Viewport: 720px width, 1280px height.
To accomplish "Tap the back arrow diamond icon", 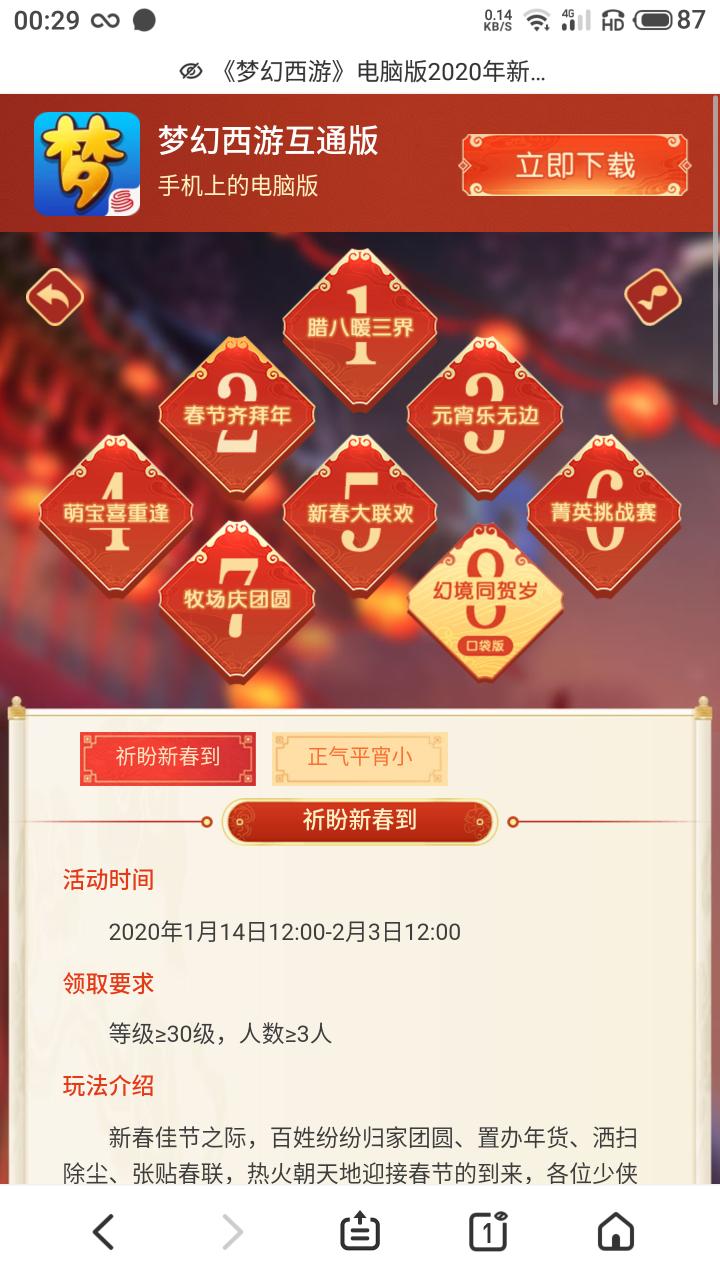I will [x=54, y=297].
